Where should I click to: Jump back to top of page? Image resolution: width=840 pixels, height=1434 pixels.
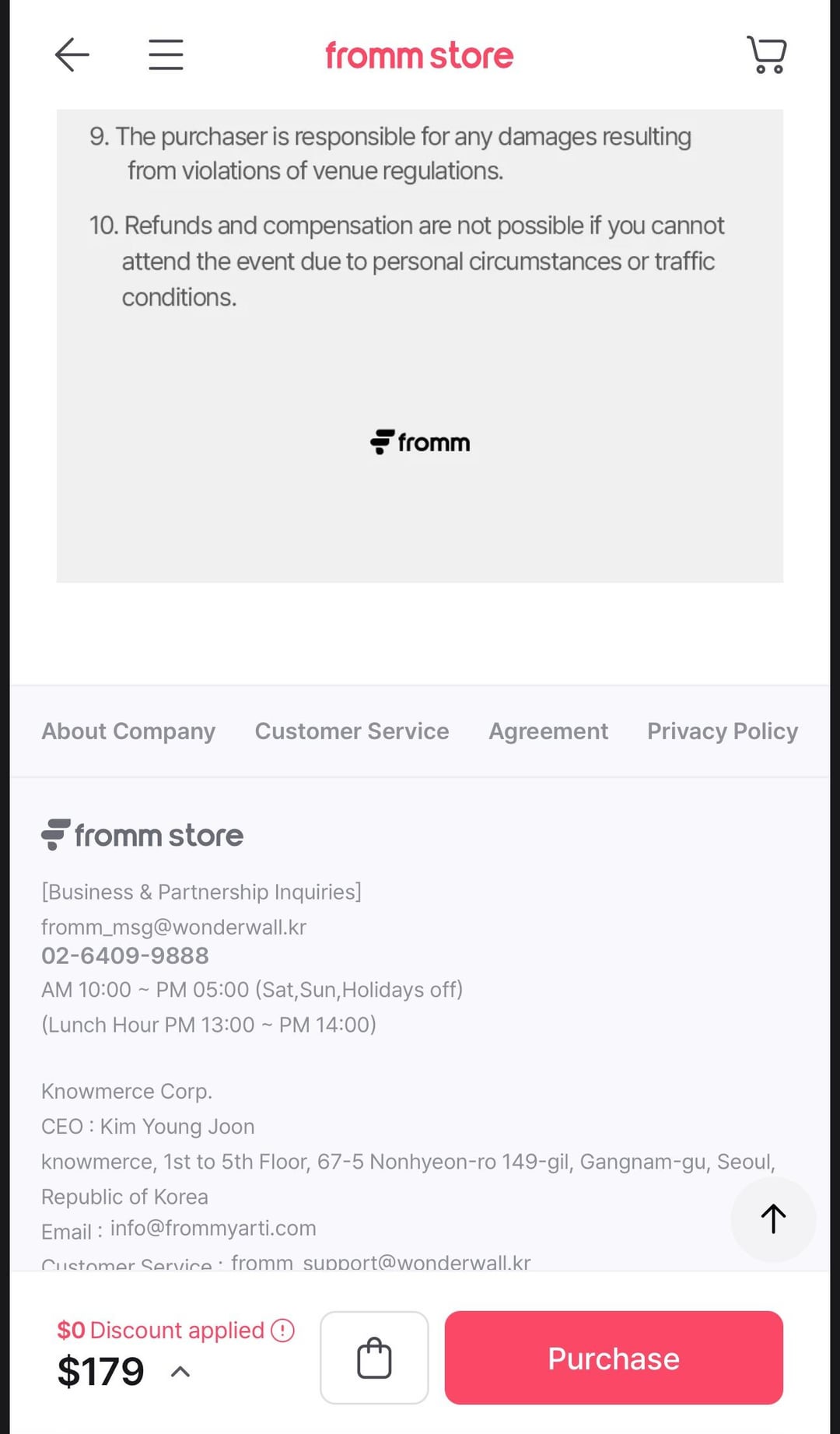point(773,1218)
